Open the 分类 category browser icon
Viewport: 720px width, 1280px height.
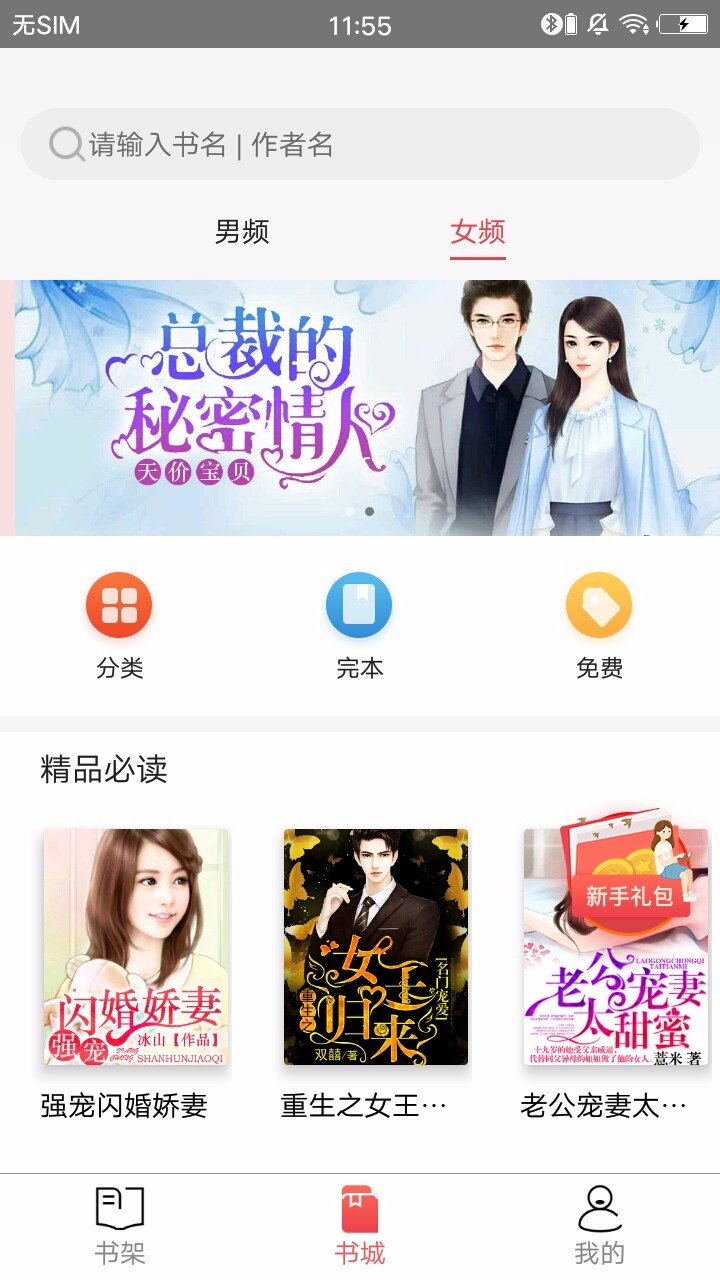pos(120,605)
